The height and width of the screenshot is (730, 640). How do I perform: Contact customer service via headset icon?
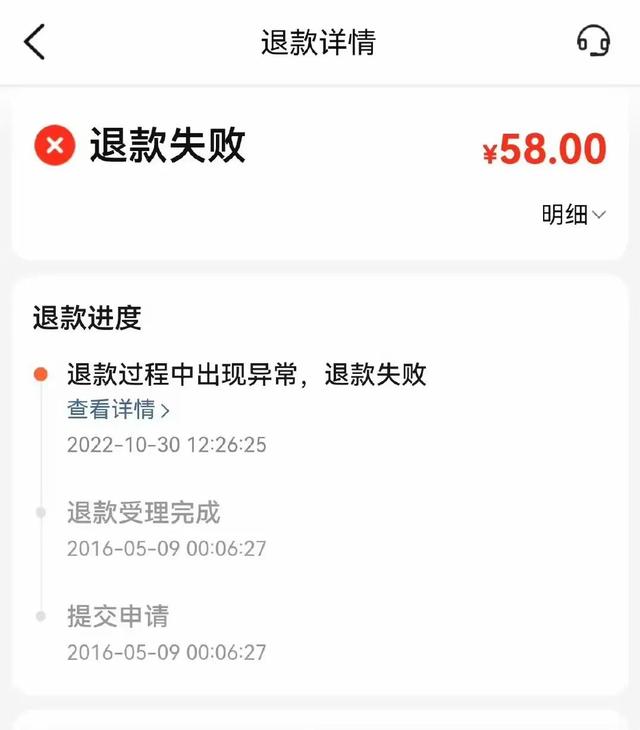(x=593, y=41)
